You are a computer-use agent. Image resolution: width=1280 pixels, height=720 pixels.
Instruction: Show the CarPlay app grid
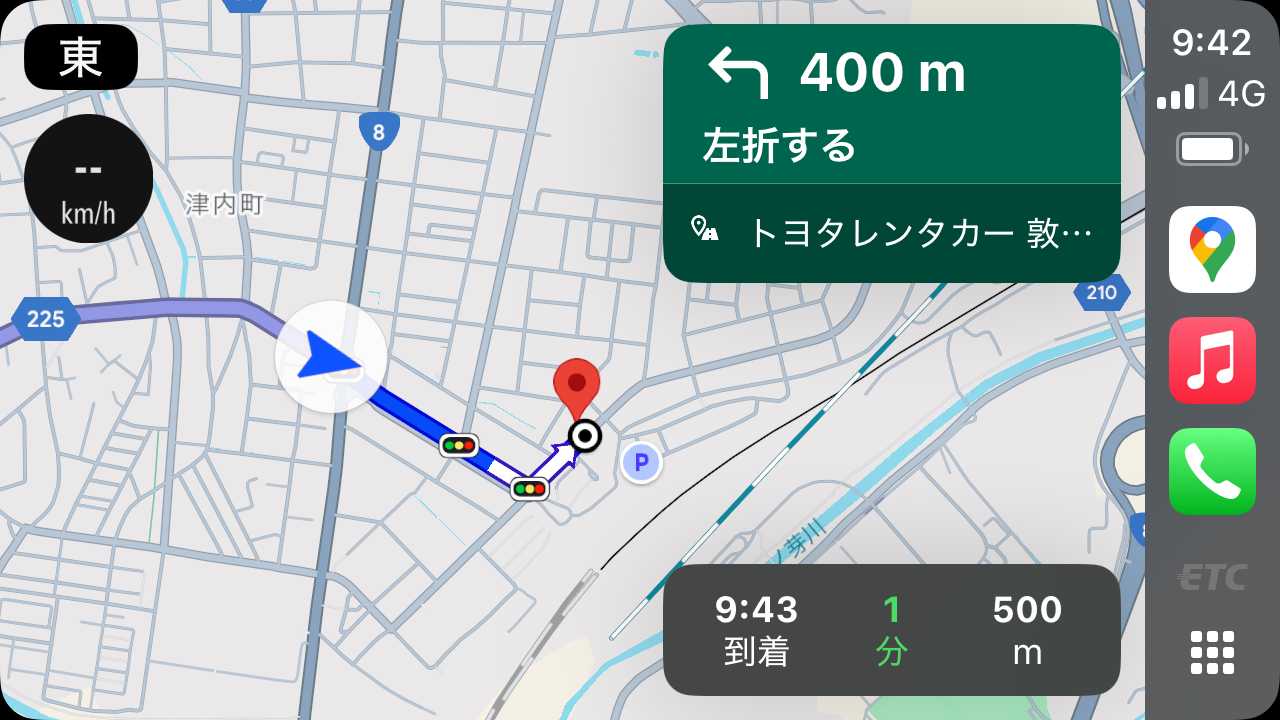[x=1212, y=652]
